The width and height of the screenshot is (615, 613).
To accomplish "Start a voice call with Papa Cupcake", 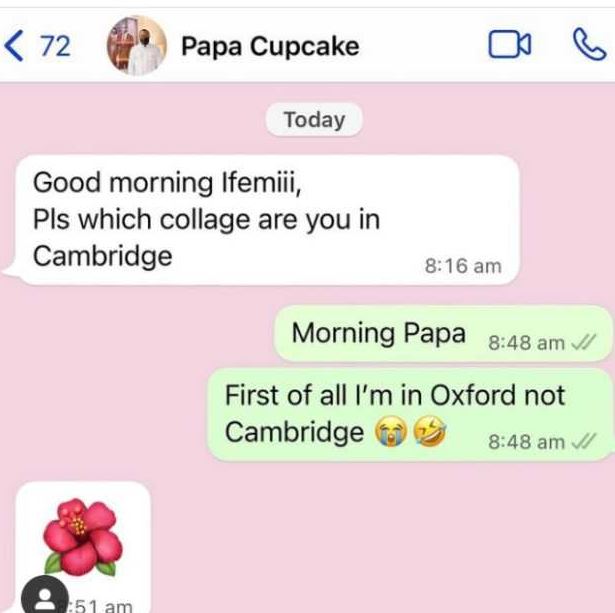I will 586,45.
